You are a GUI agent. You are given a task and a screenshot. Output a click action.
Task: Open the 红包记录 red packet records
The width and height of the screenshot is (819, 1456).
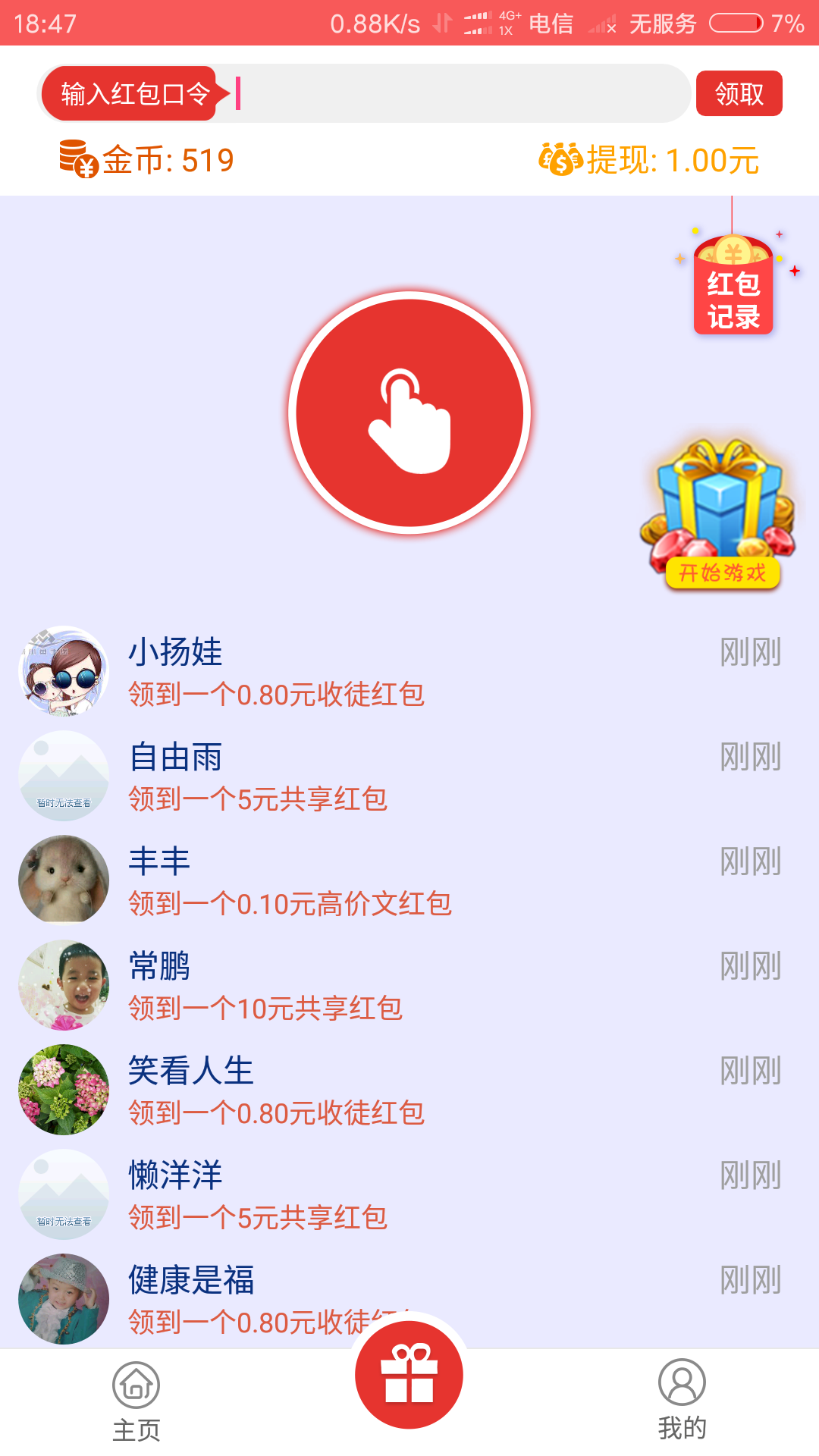[733, 285]
